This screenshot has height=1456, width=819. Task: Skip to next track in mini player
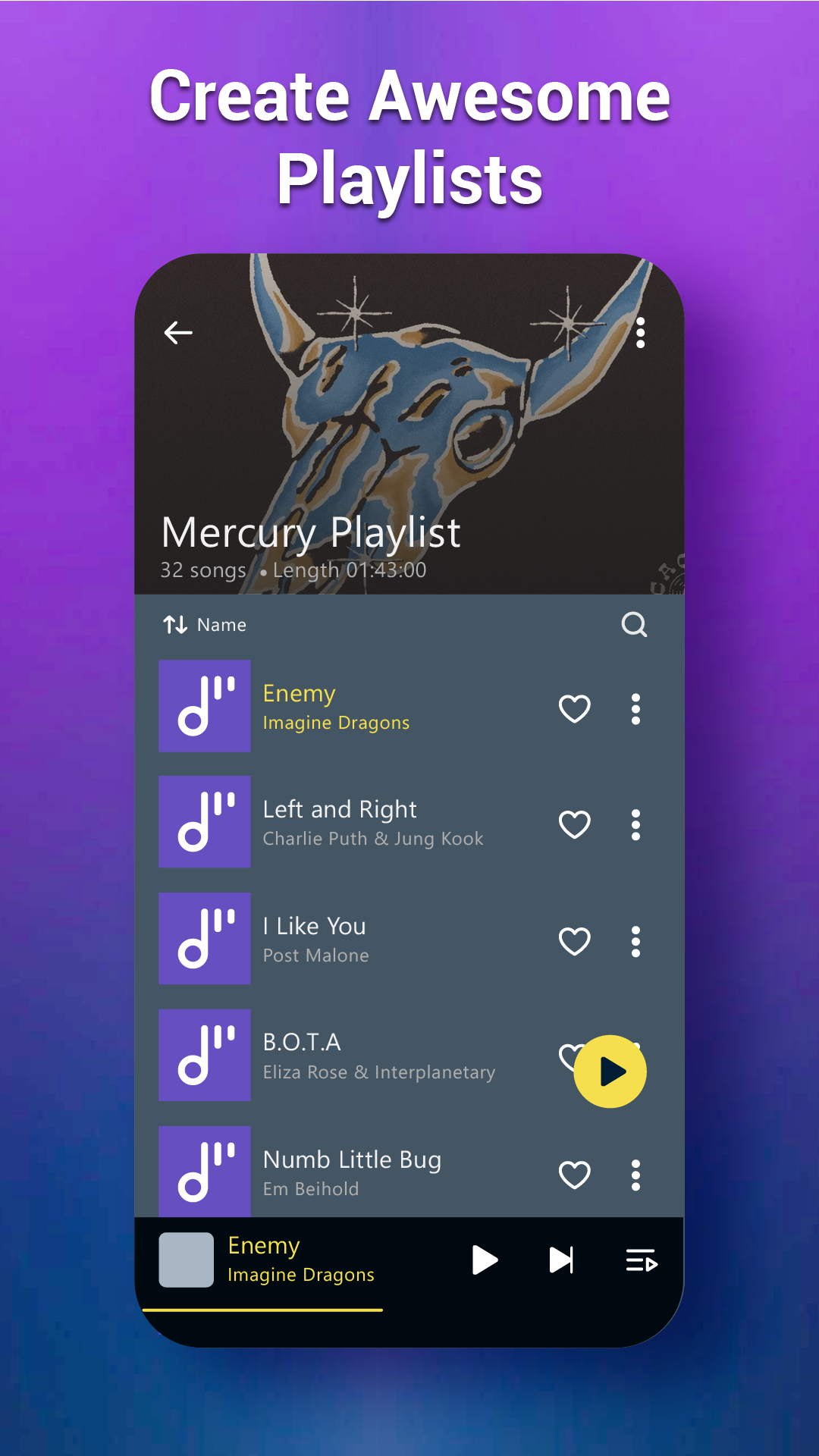click(561, 1261)
